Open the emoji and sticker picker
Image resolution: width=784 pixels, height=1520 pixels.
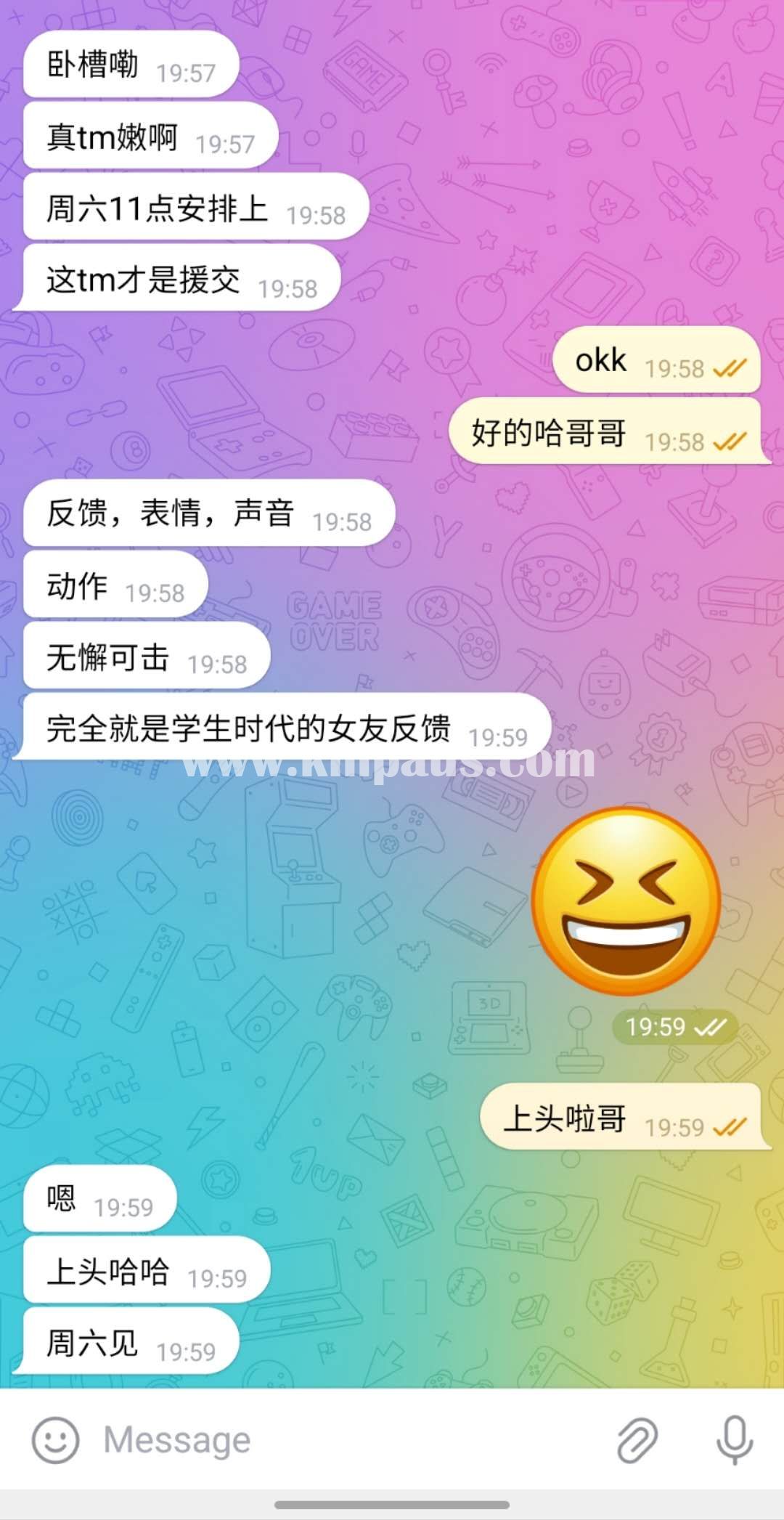coord(55,1439)
